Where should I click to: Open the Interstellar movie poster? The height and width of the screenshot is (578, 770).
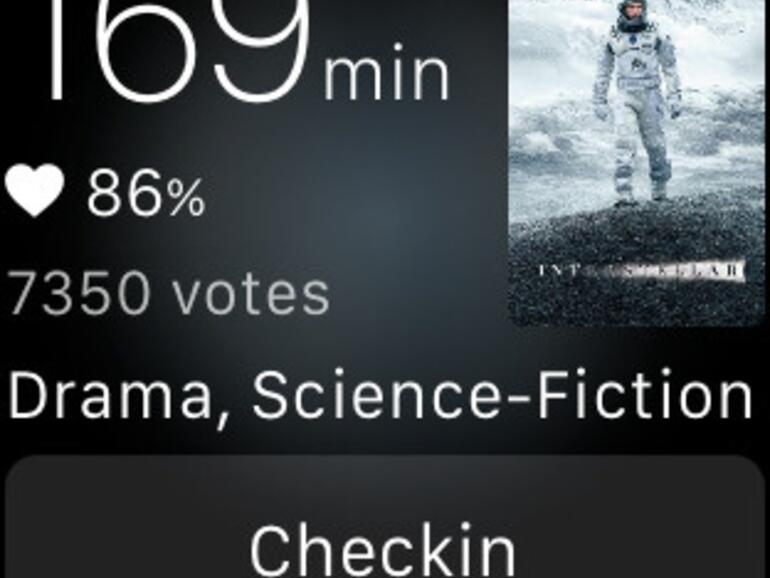click(x=636, y=160)
